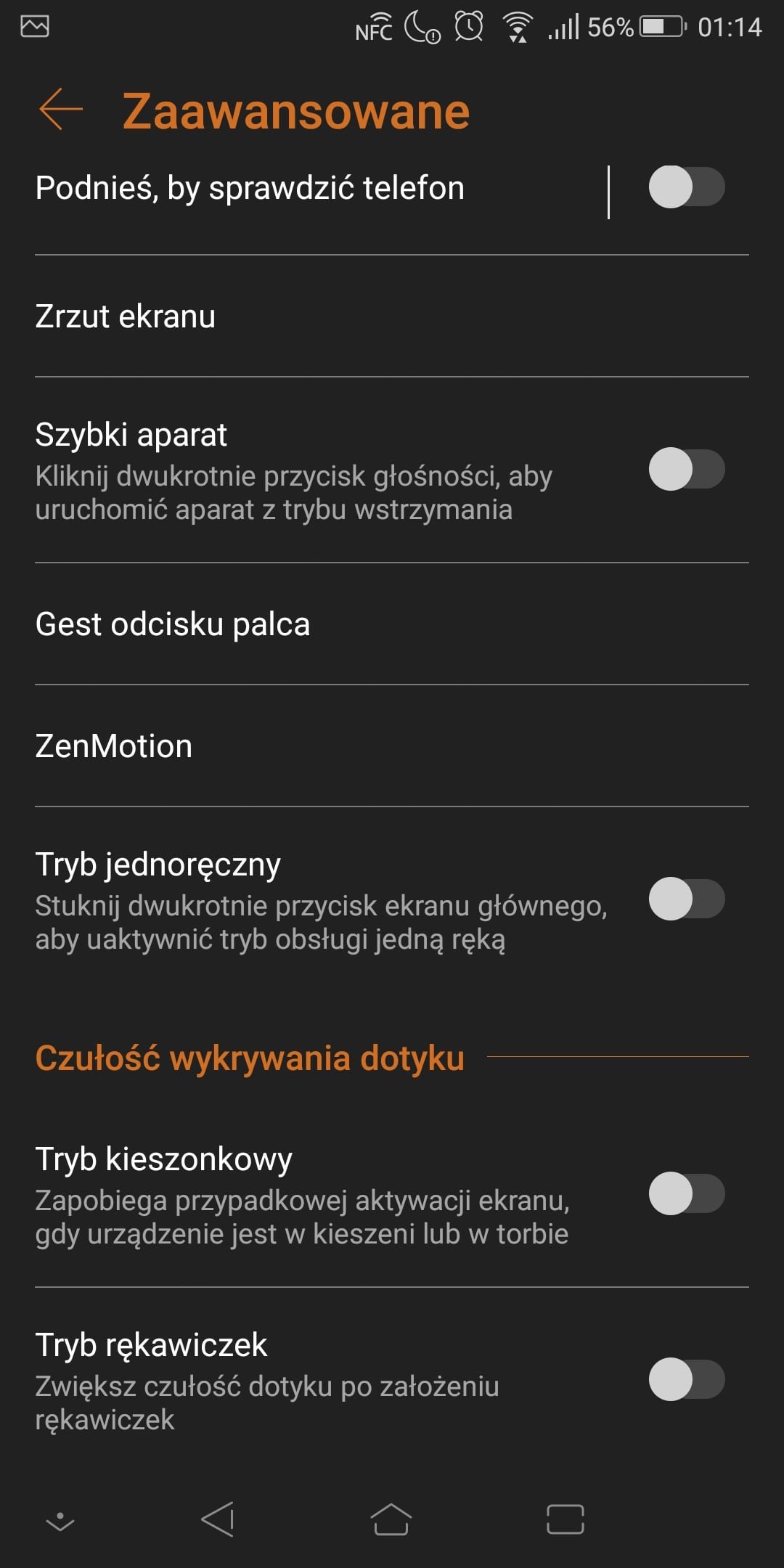Enable Tryb kieszonkowy switch
Viewport: 784px width, 1568px height.
[x=686, y=1193]
